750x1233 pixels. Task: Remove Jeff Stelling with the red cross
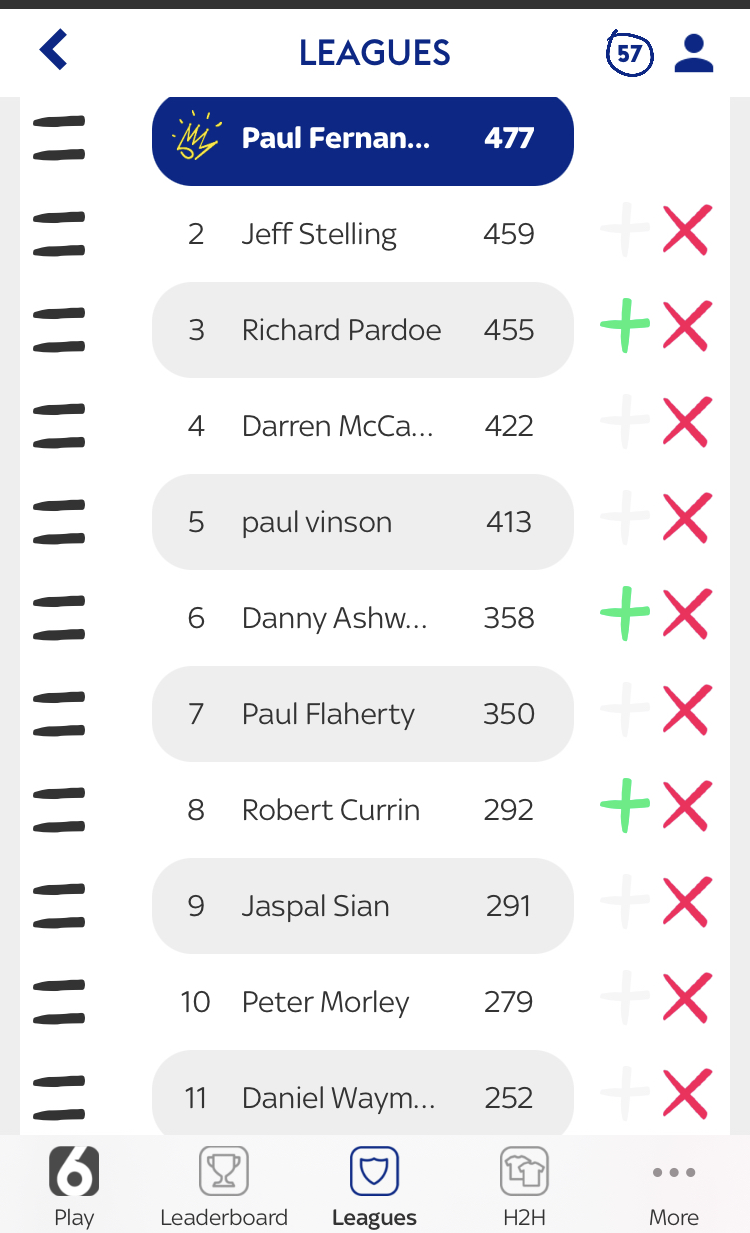[x=687, y=230]
